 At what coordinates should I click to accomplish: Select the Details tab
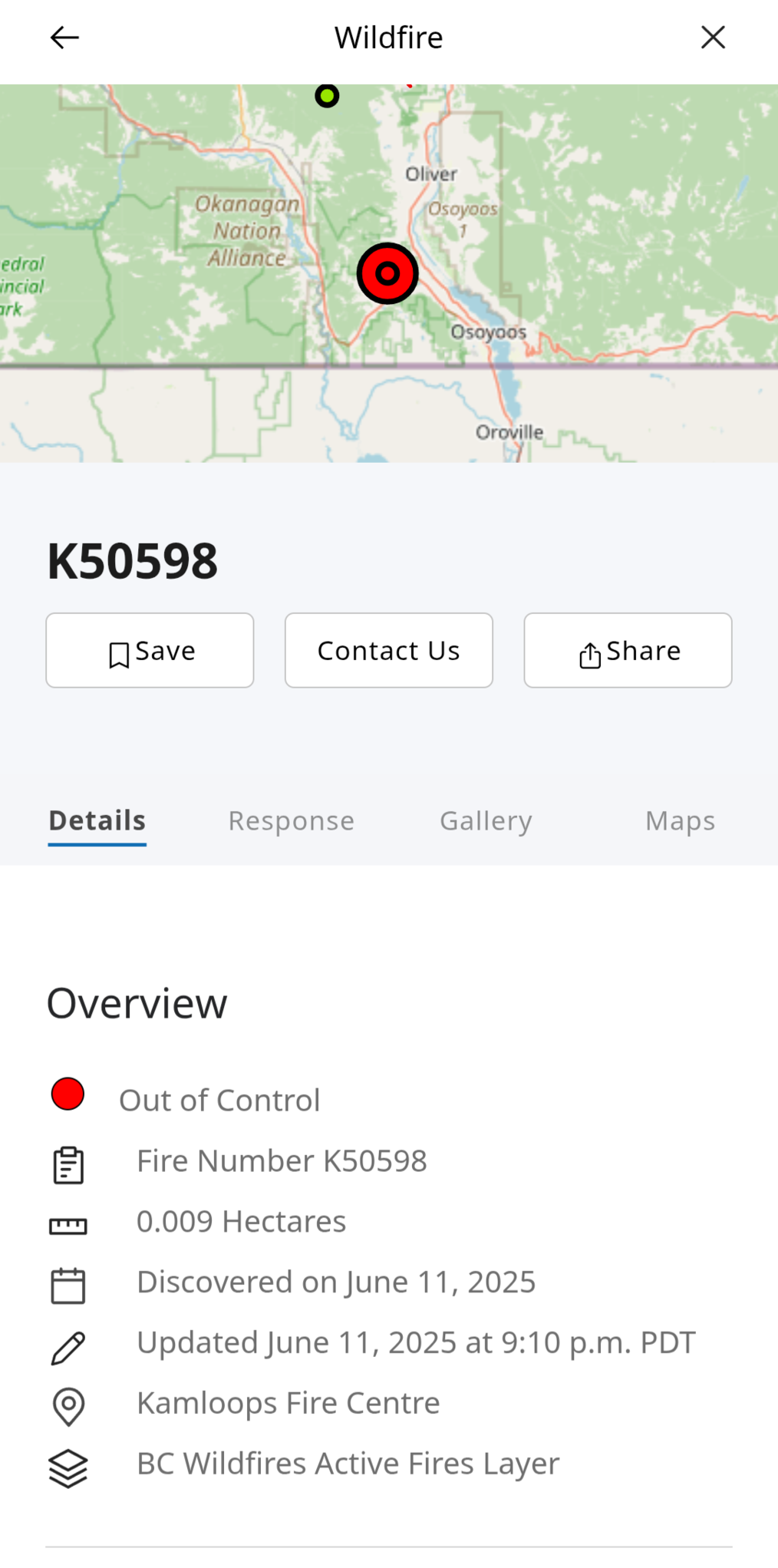(x=97, y=821)
